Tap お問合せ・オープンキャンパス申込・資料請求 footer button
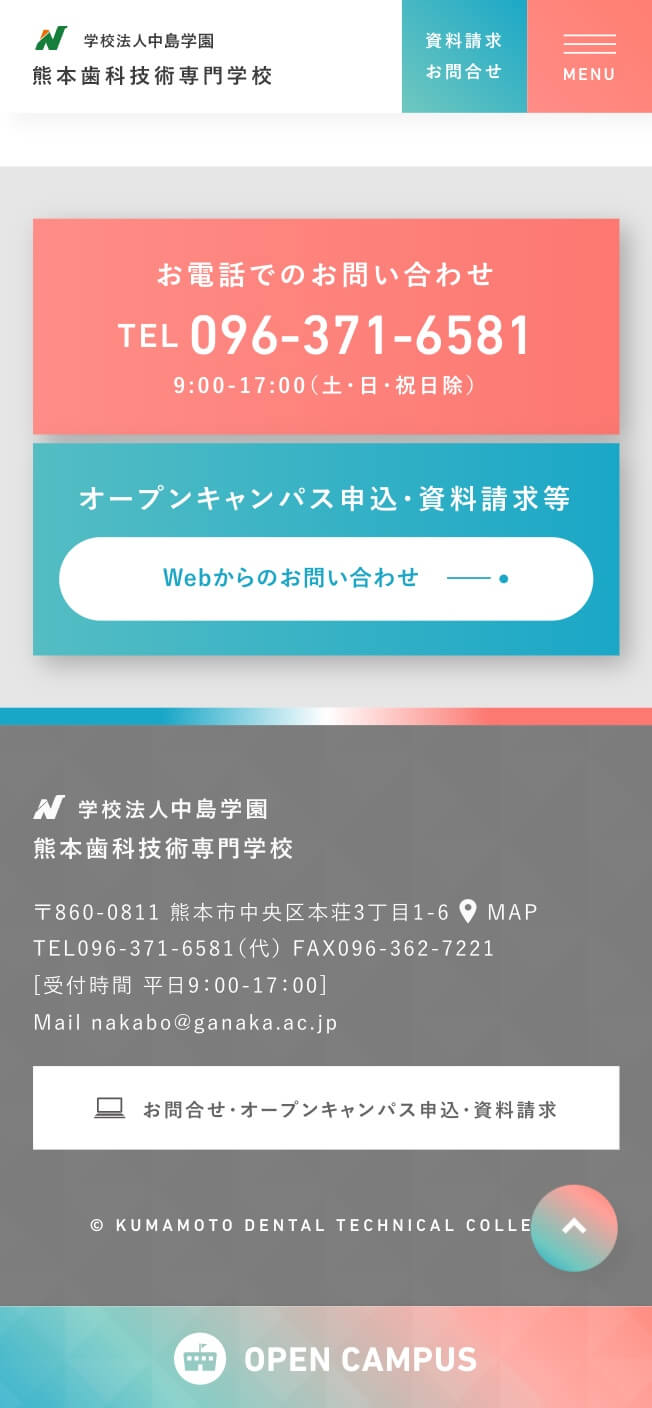Viewport: 652px width, 1408px height. (326, 1108)
